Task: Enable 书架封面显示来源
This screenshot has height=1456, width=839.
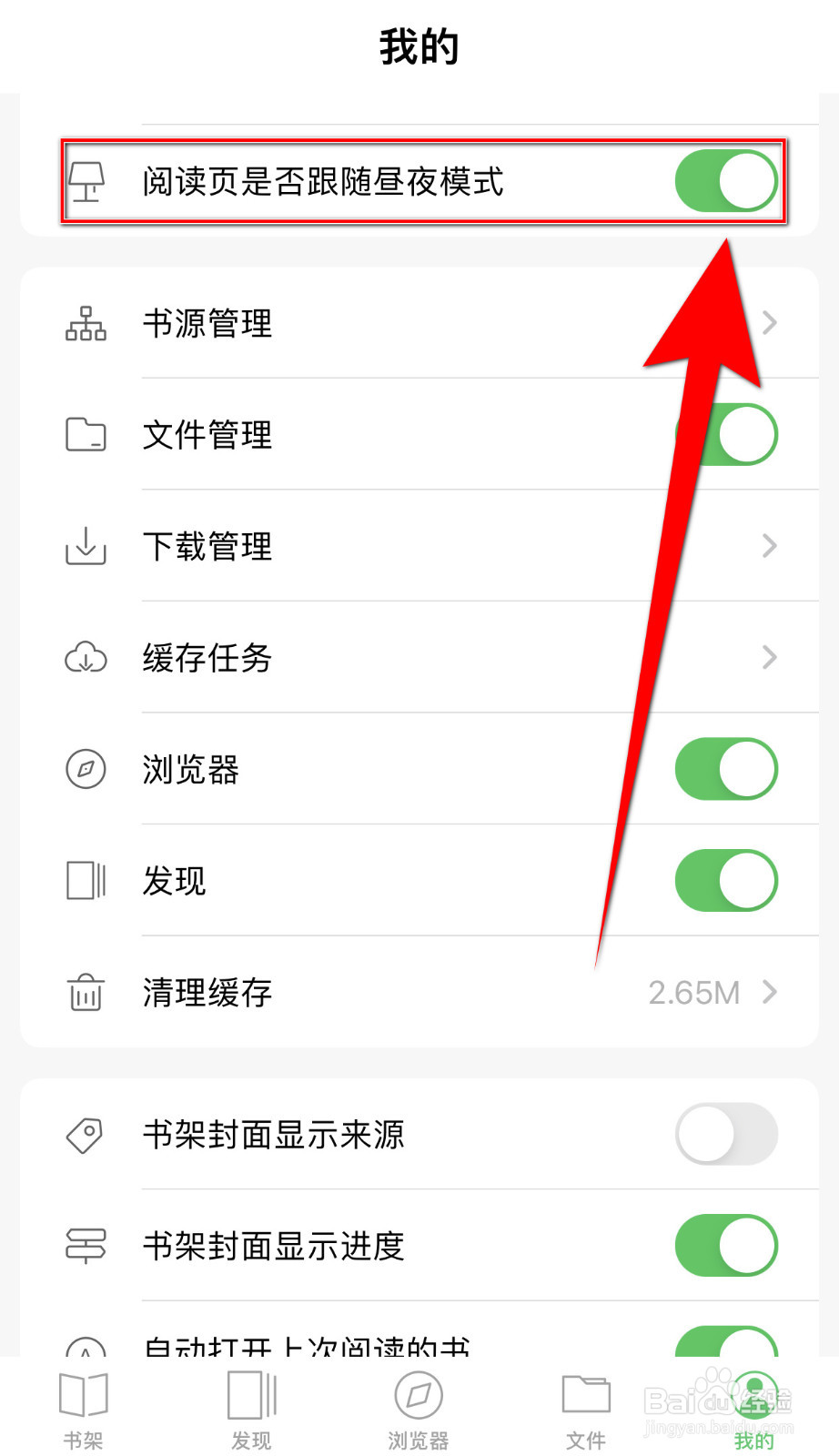Action: coord(725,1135)
